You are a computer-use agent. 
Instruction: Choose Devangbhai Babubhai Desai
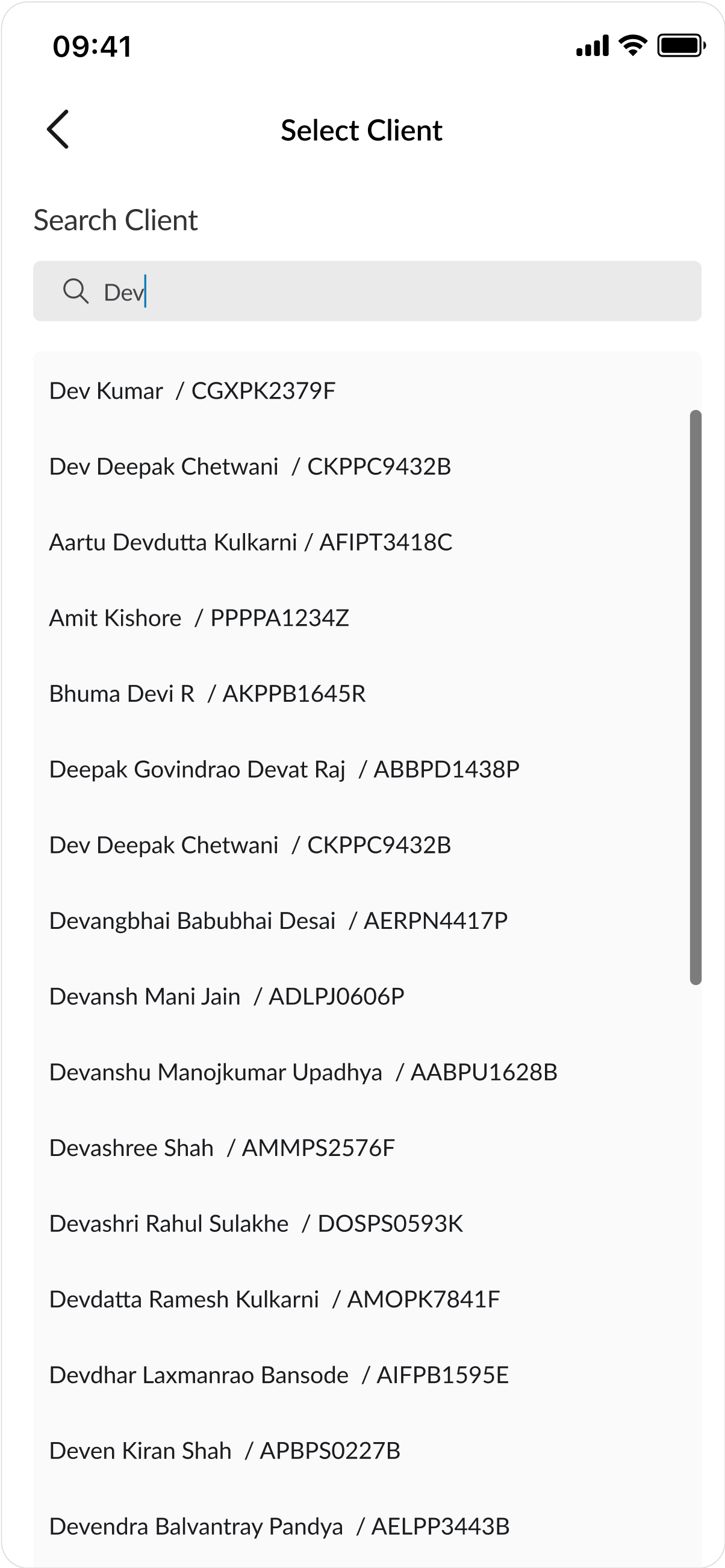[x=278, y=921]
